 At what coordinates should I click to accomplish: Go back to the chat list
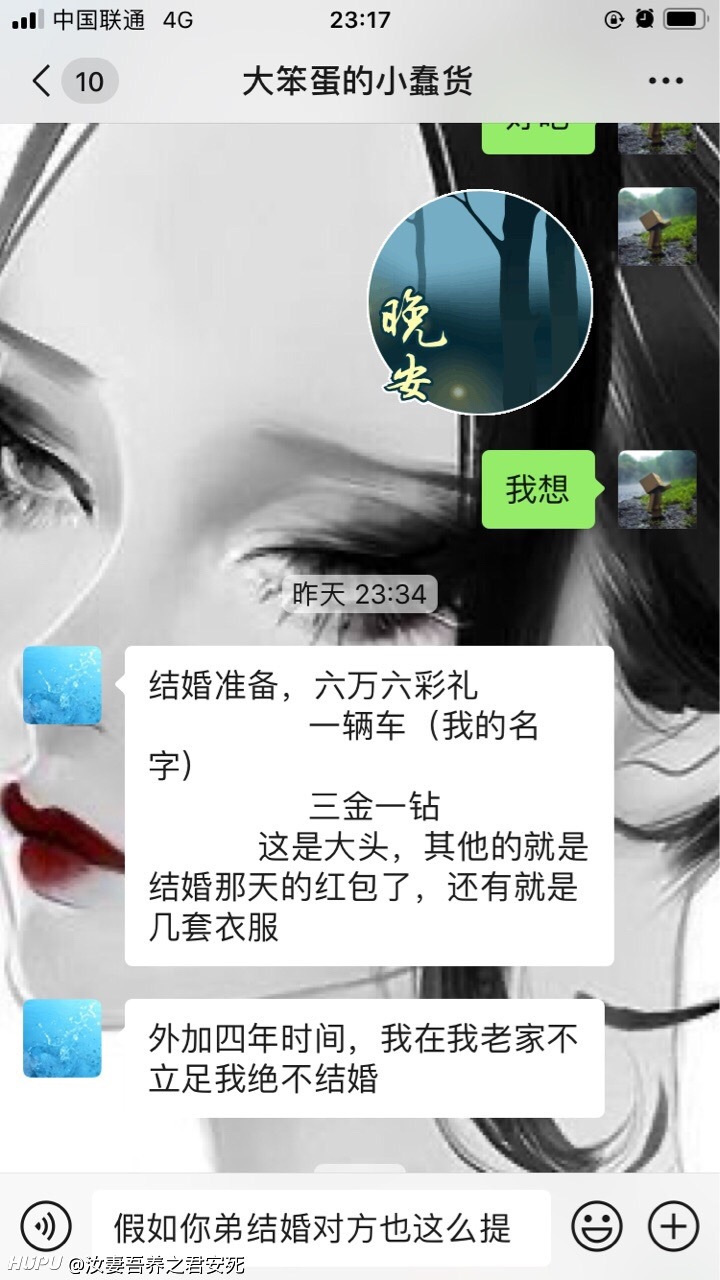coord(72,81)
